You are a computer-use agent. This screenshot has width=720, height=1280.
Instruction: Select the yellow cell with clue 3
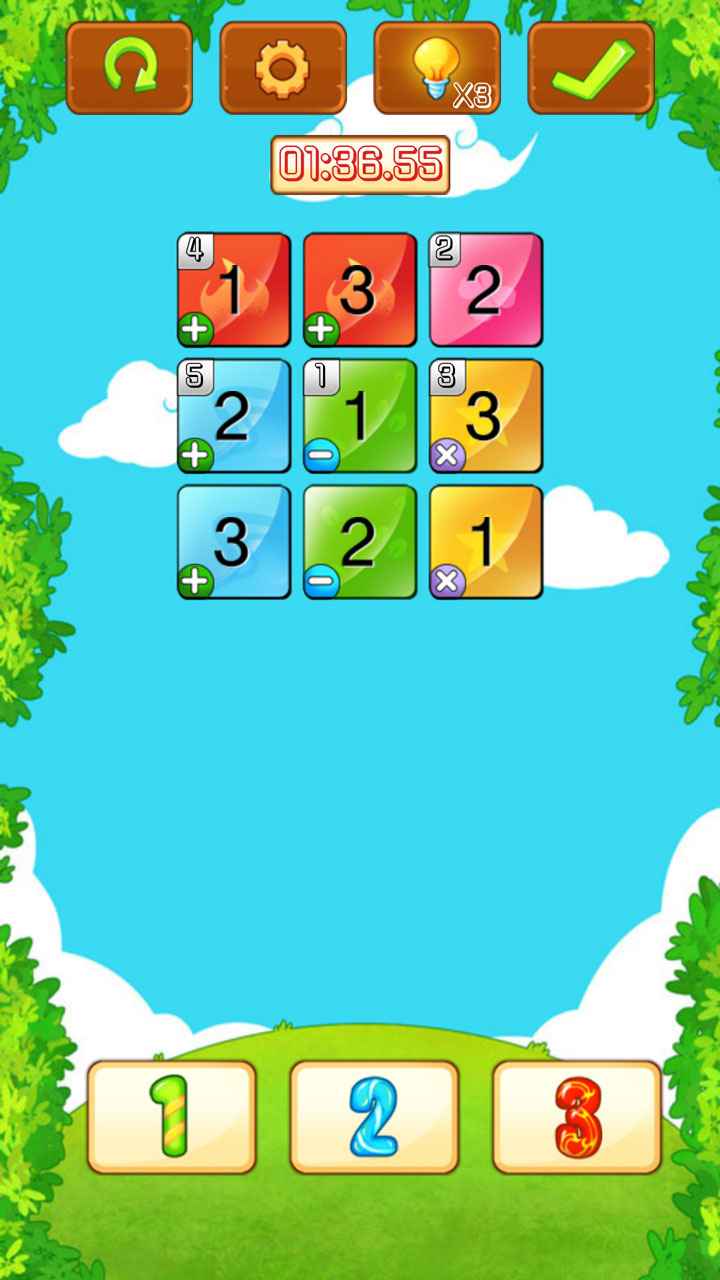[486, 416]
